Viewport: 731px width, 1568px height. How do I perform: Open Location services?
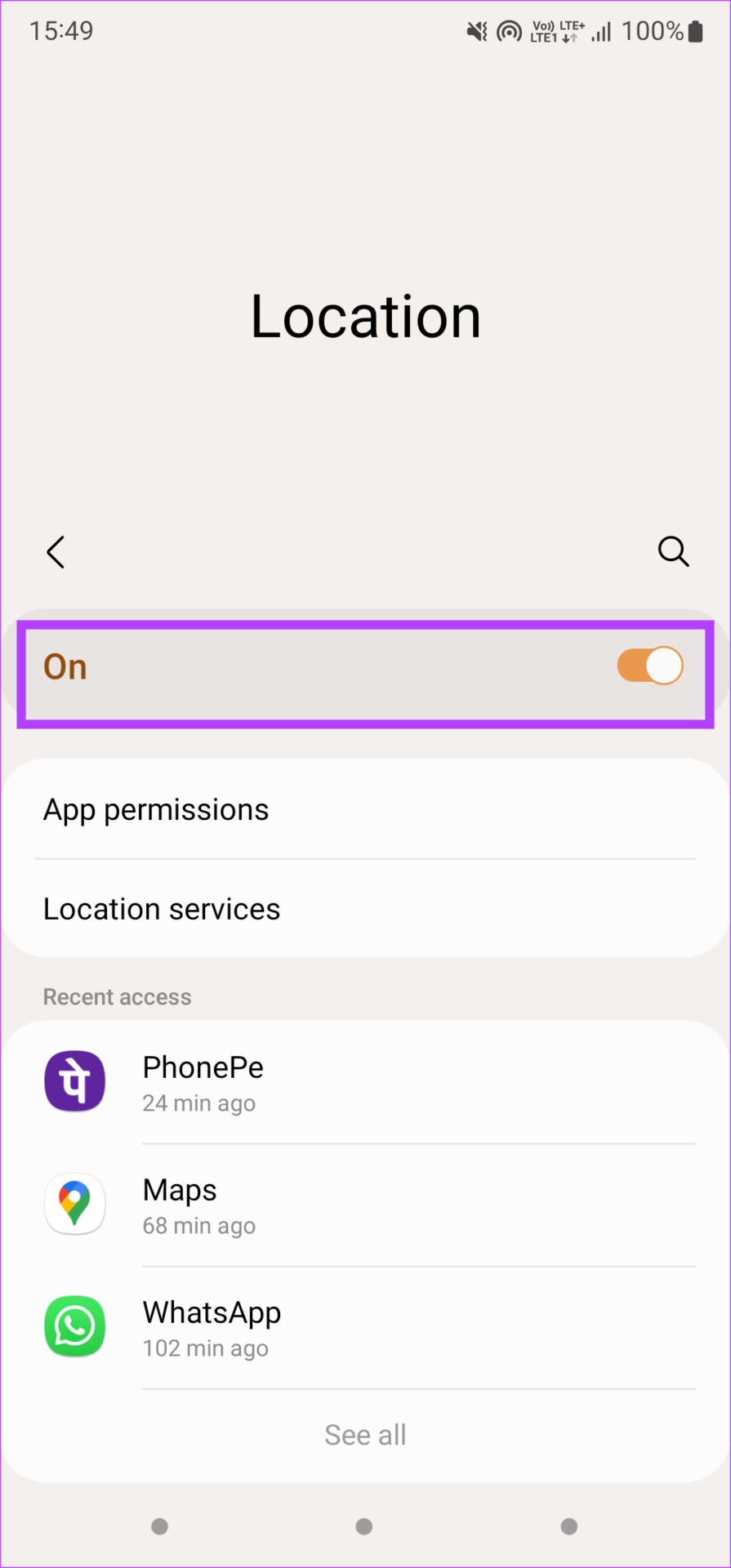365,909
